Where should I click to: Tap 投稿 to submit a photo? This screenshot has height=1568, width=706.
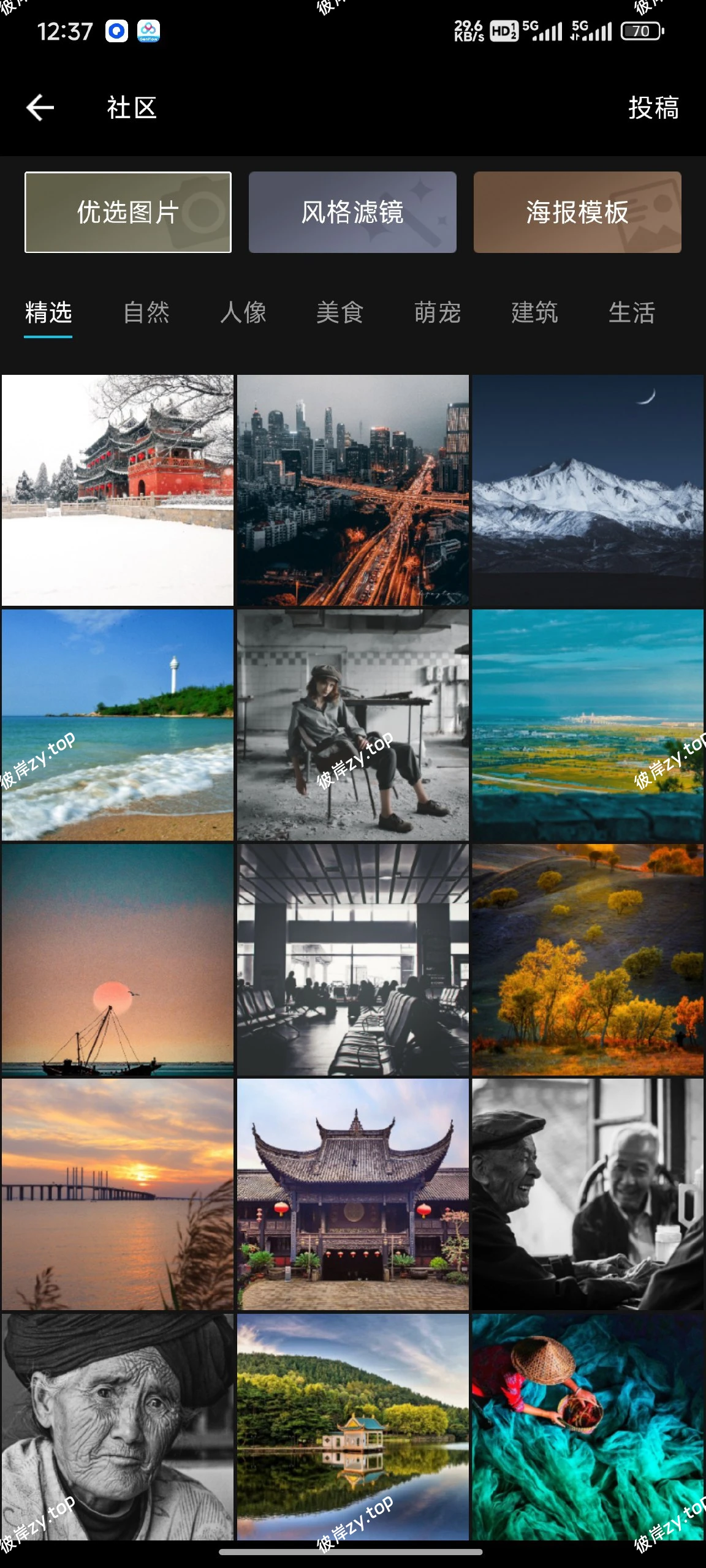pyautogui.click(x=653, y=108)
